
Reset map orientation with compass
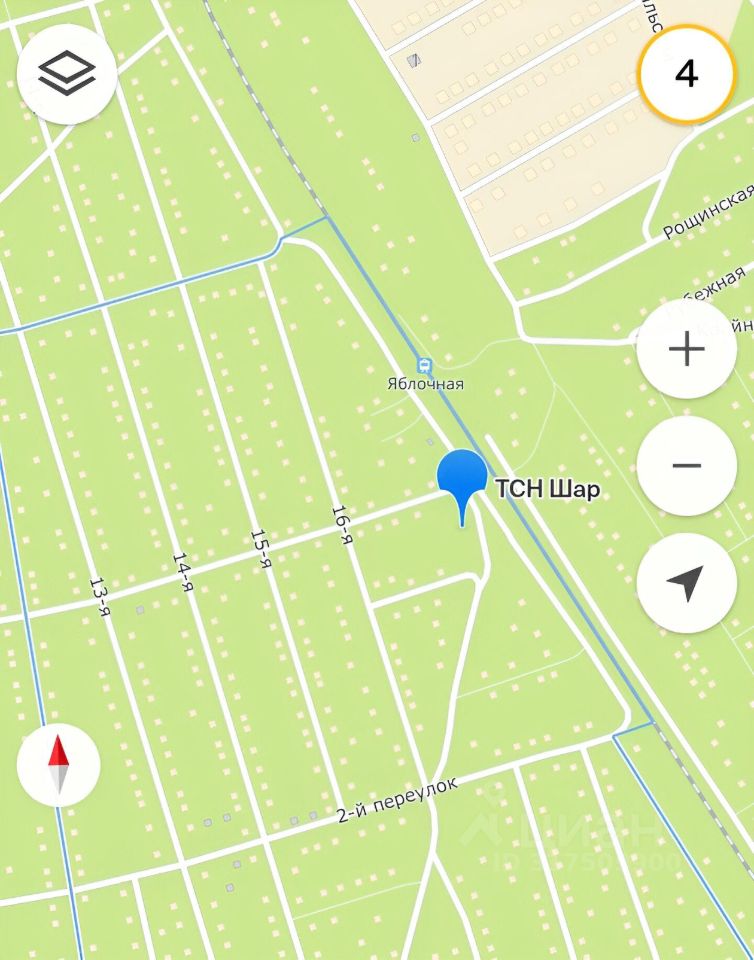click(59, 765)
